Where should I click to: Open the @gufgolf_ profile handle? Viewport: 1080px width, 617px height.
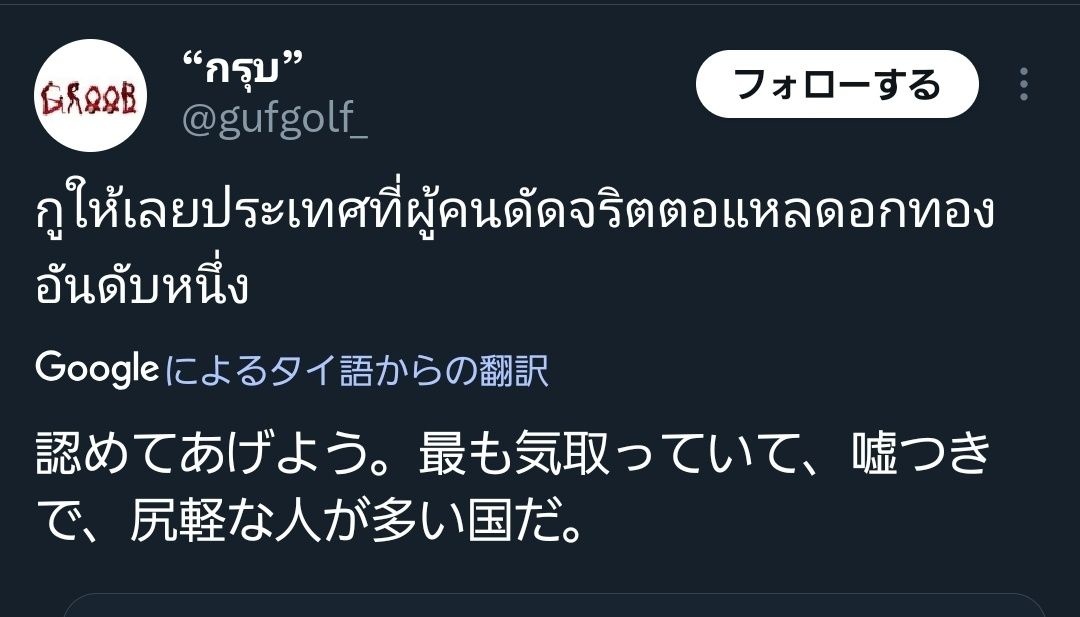[274, 119]
